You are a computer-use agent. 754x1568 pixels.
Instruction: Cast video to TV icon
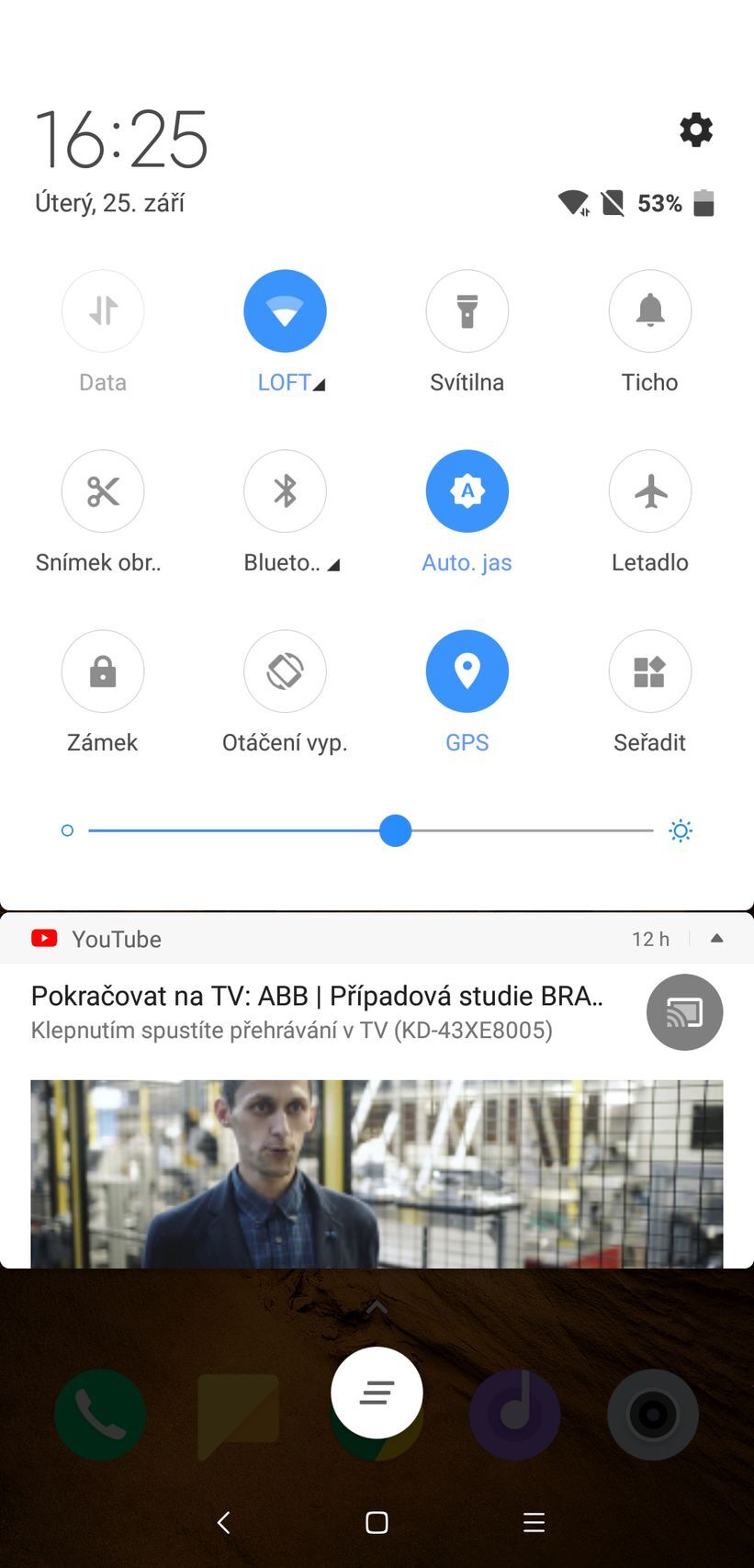(x=684, y=1012)
